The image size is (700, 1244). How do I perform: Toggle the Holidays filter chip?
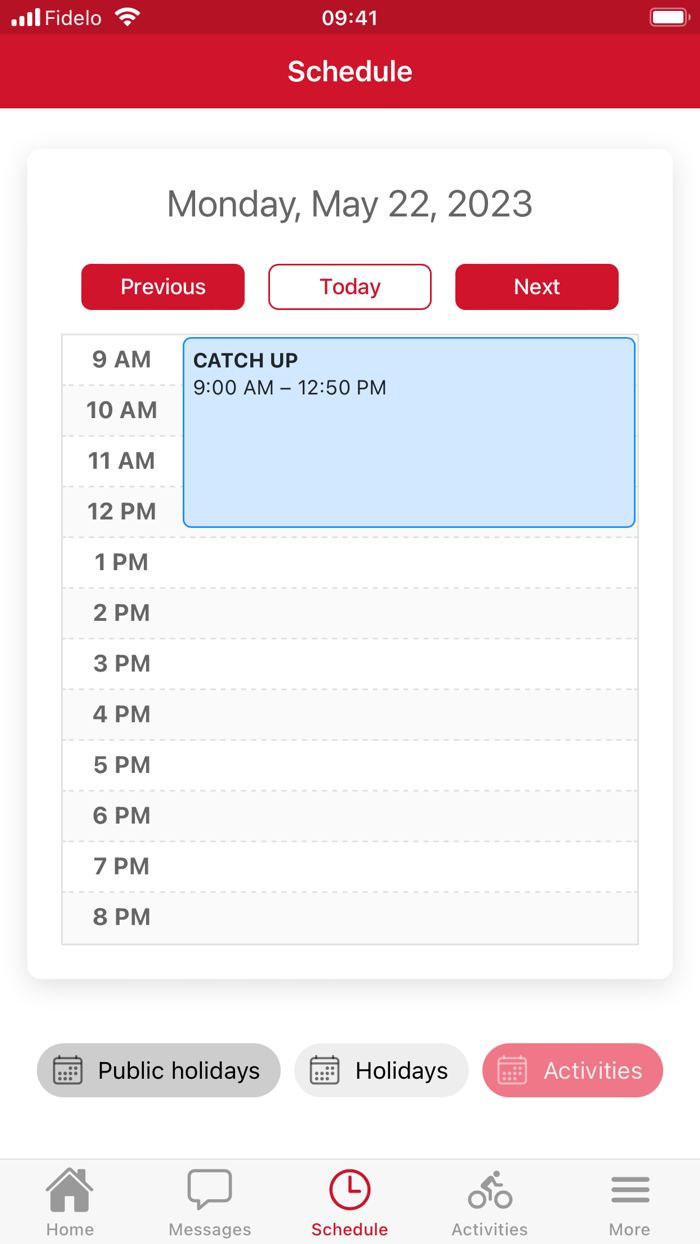tap(381, 1070)
